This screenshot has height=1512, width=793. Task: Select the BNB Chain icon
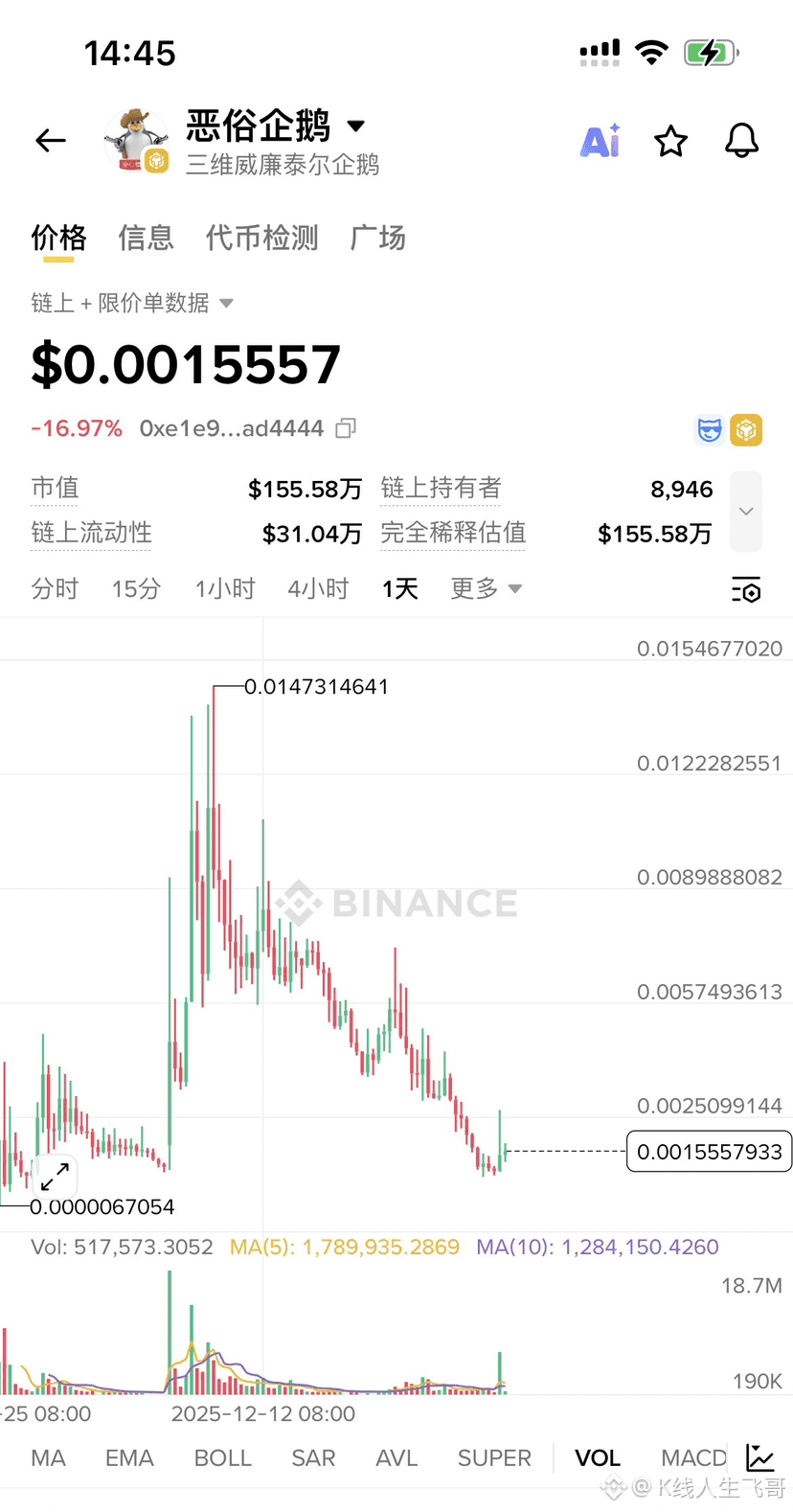pyautogui.click(x=746, y=430)
